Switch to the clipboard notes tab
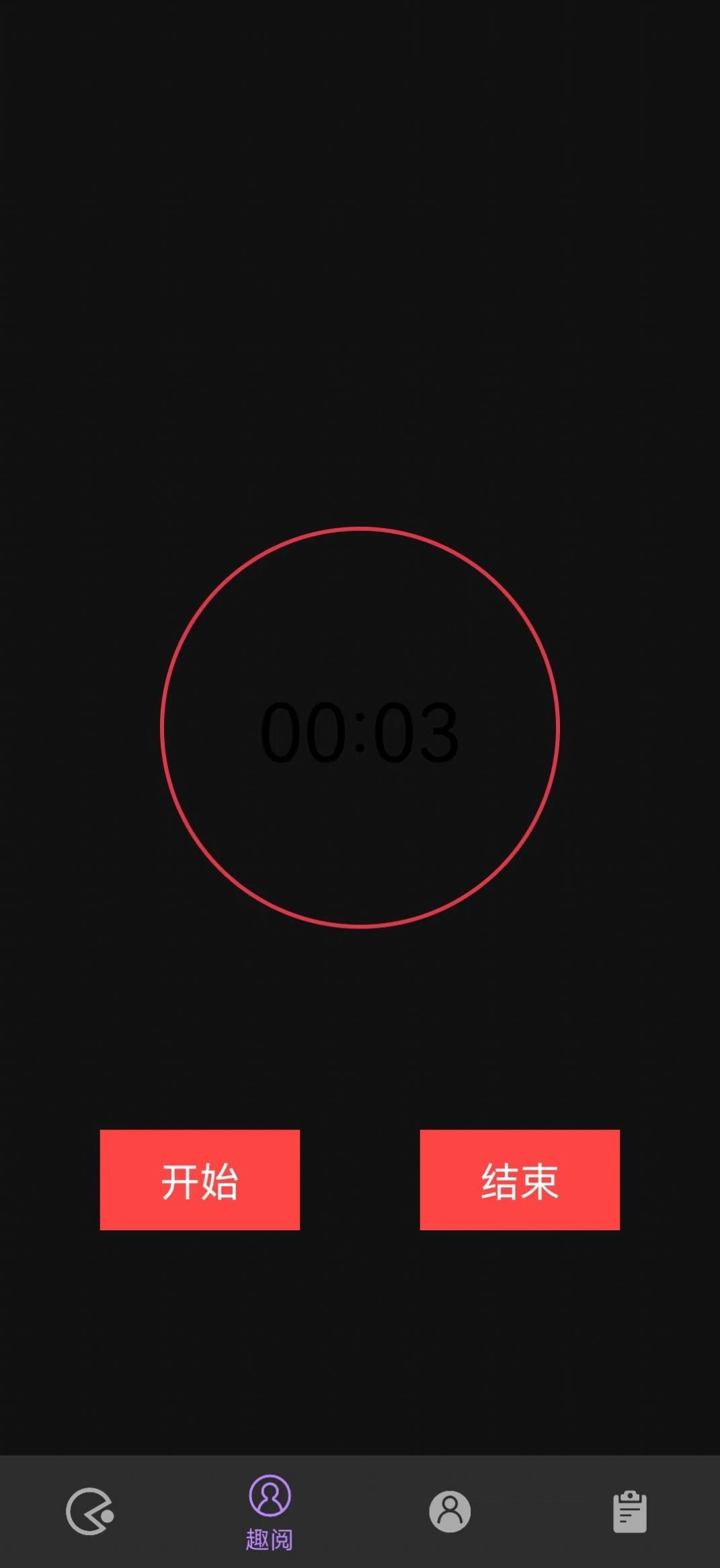Image resolution: width=720 pixels, height=1568 pixels. point(629,1511)
